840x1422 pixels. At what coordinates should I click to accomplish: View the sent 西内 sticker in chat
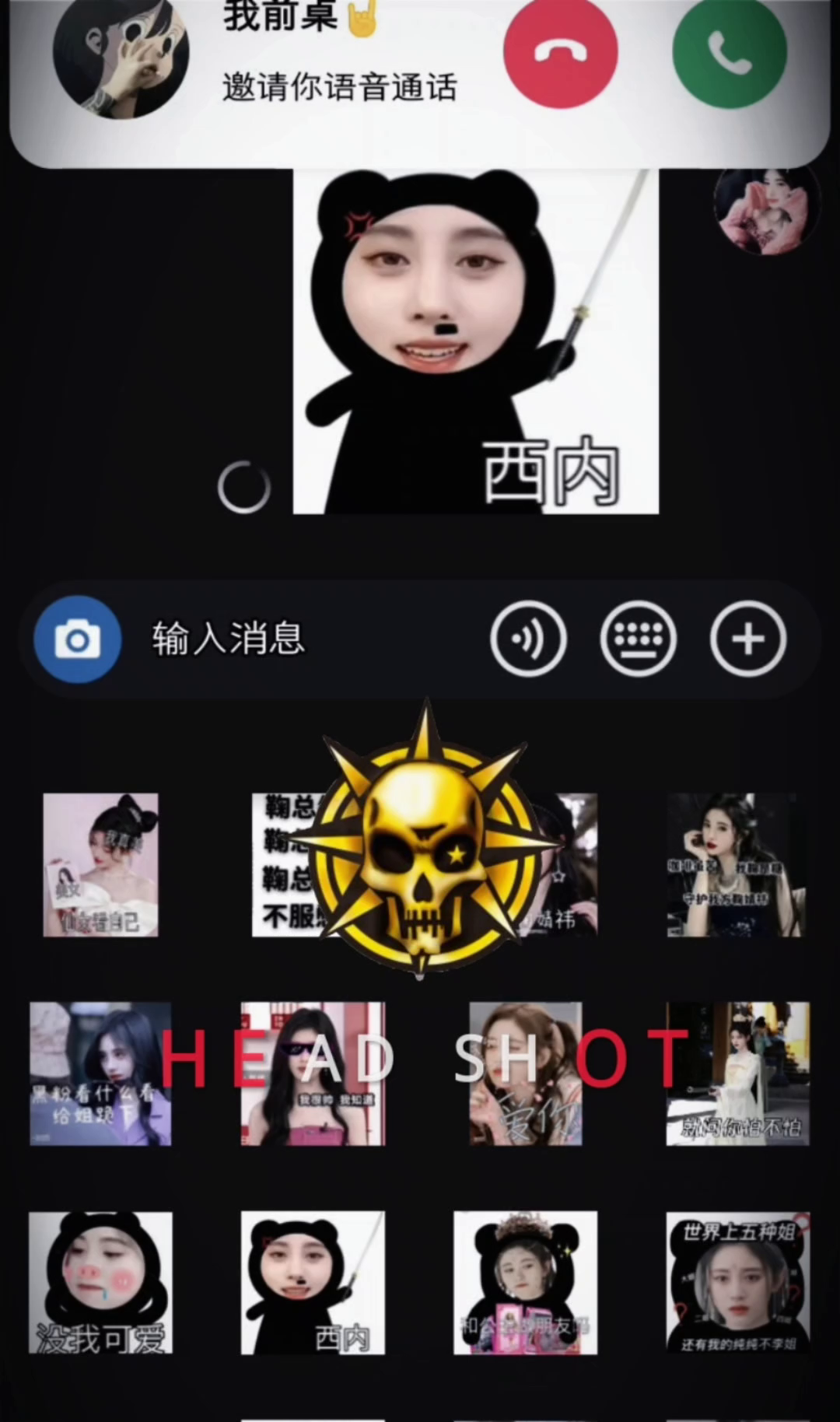tap(475, 342)
